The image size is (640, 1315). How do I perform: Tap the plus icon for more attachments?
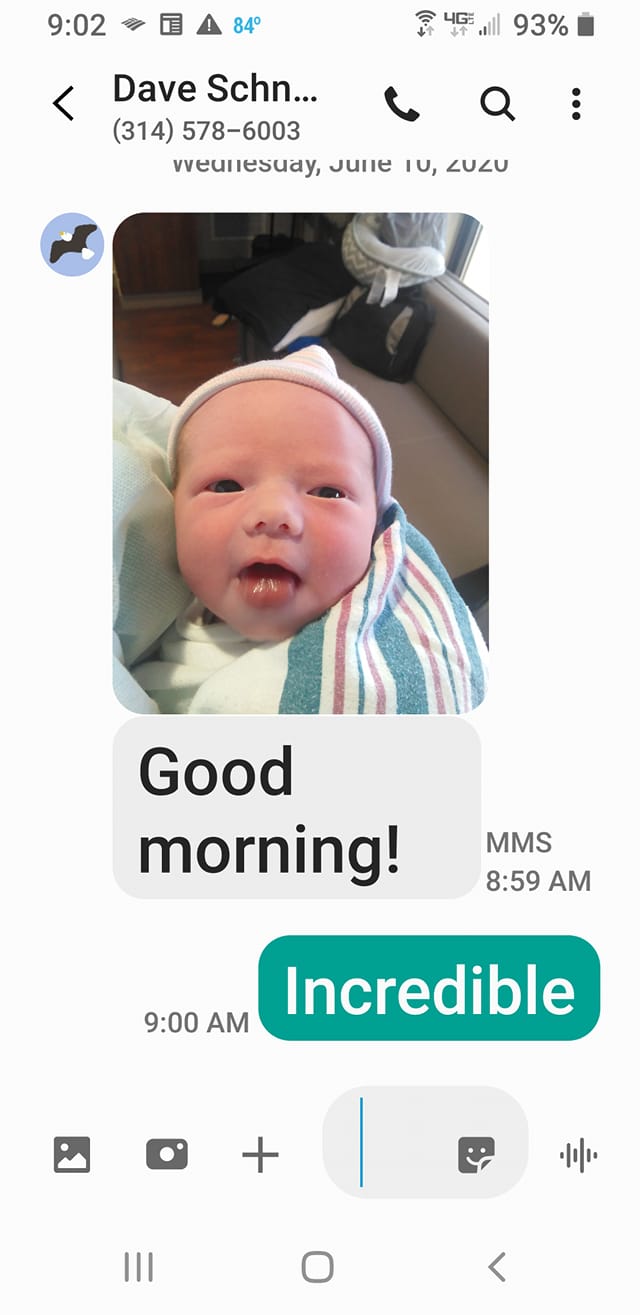260,1155
